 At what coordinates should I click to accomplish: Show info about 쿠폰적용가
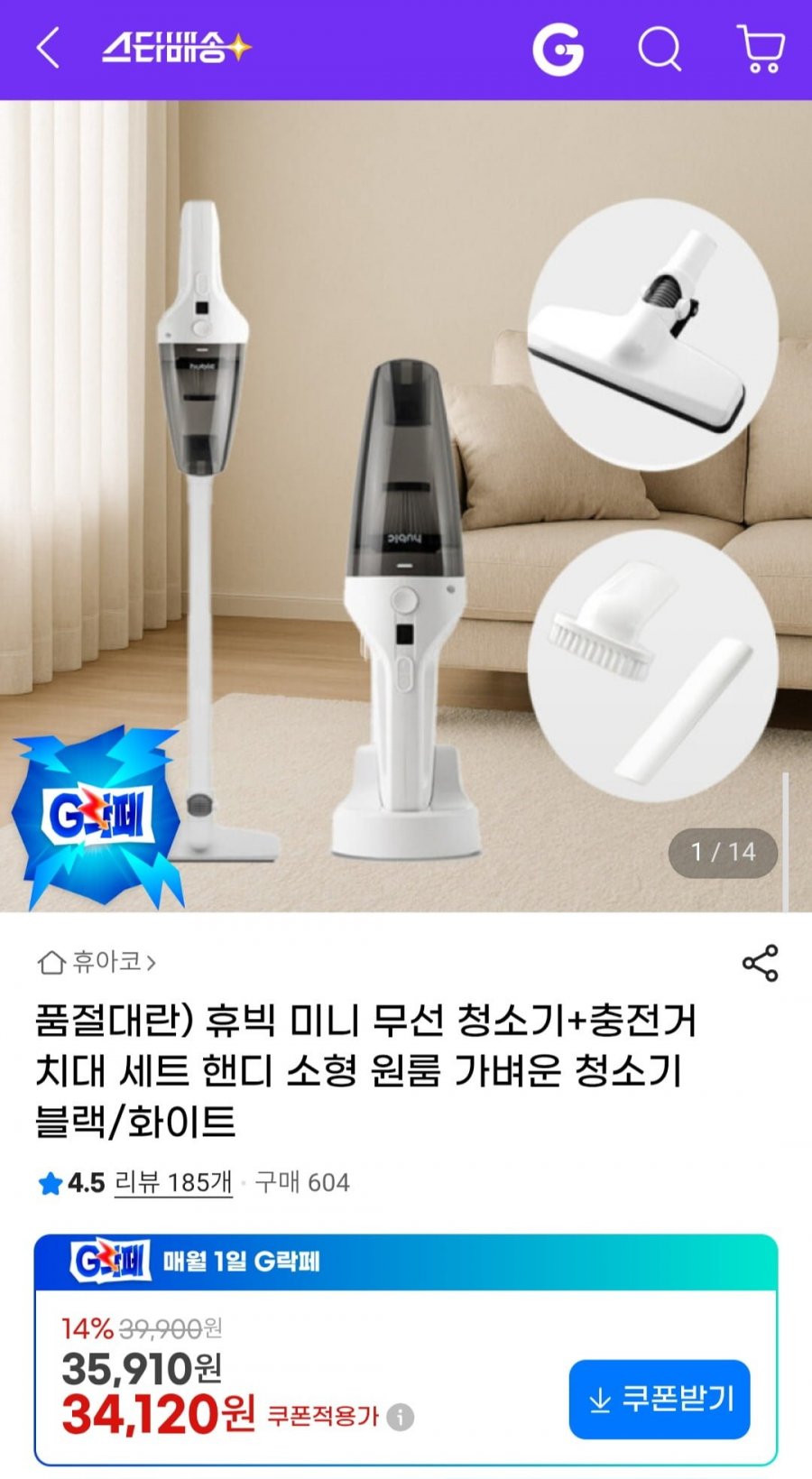pyautogui.click(x=401, y=1417)
